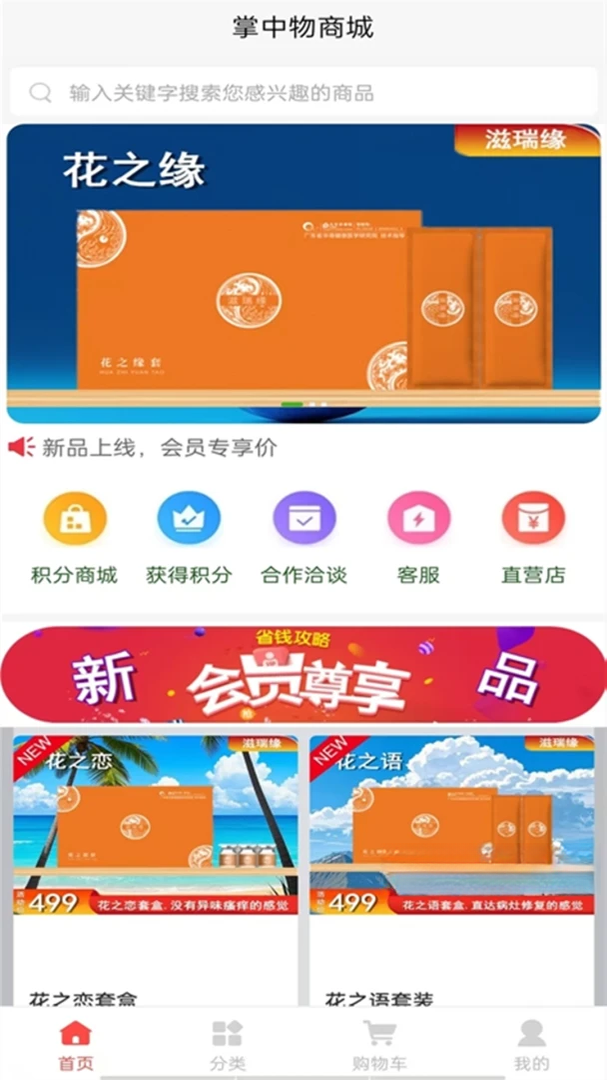Open 直营店 direct store
The image size is (607, 1080).
click(533, 539)
